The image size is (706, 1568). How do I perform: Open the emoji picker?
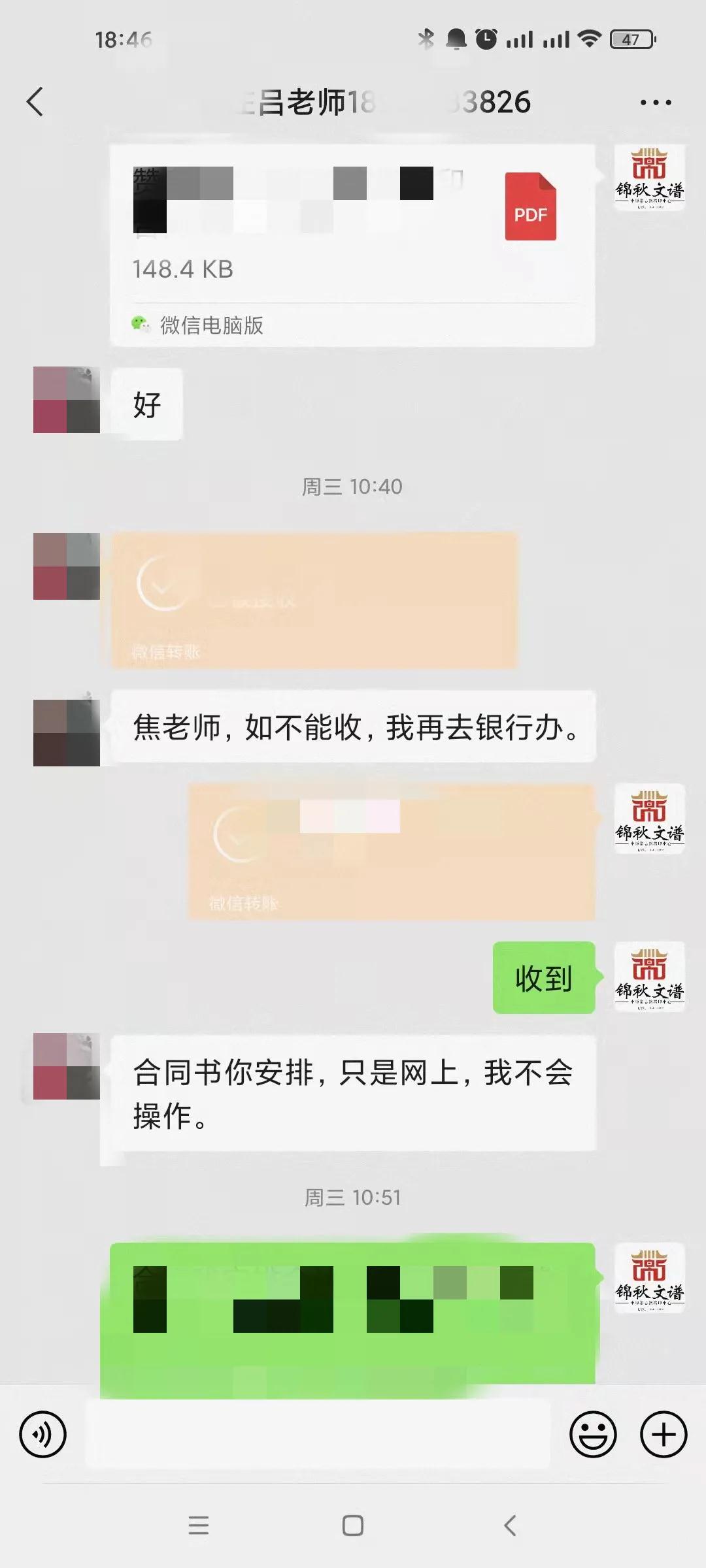tap(593, 1435)
